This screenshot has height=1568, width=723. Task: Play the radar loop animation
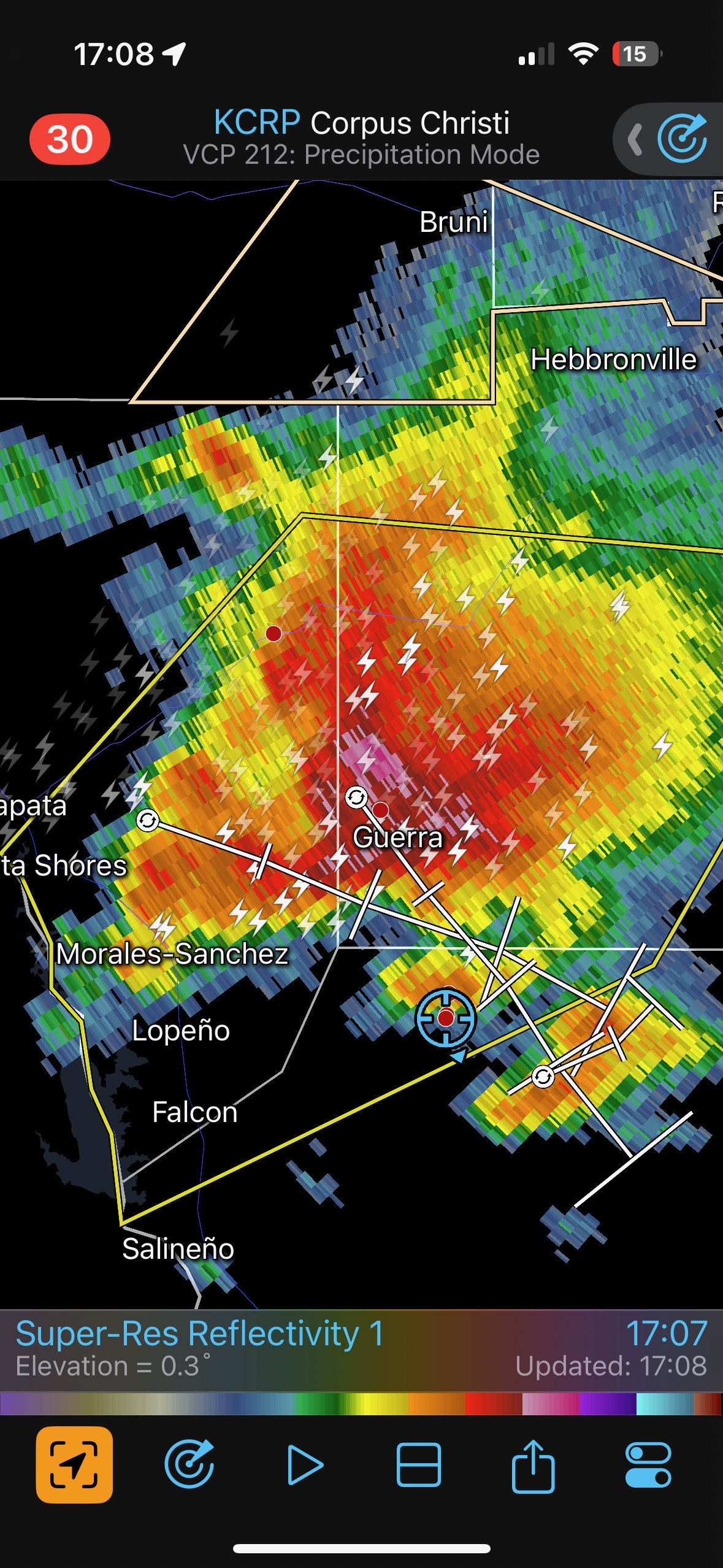coord(304,1464)
